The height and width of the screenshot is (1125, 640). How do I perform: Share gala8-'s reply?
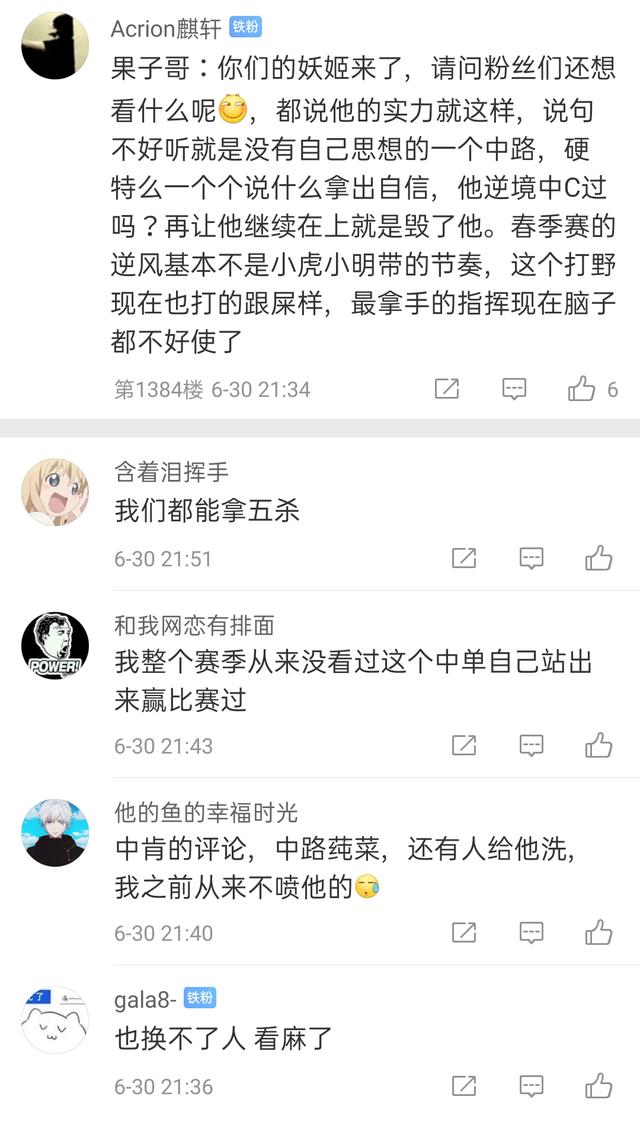point(464,1086)
